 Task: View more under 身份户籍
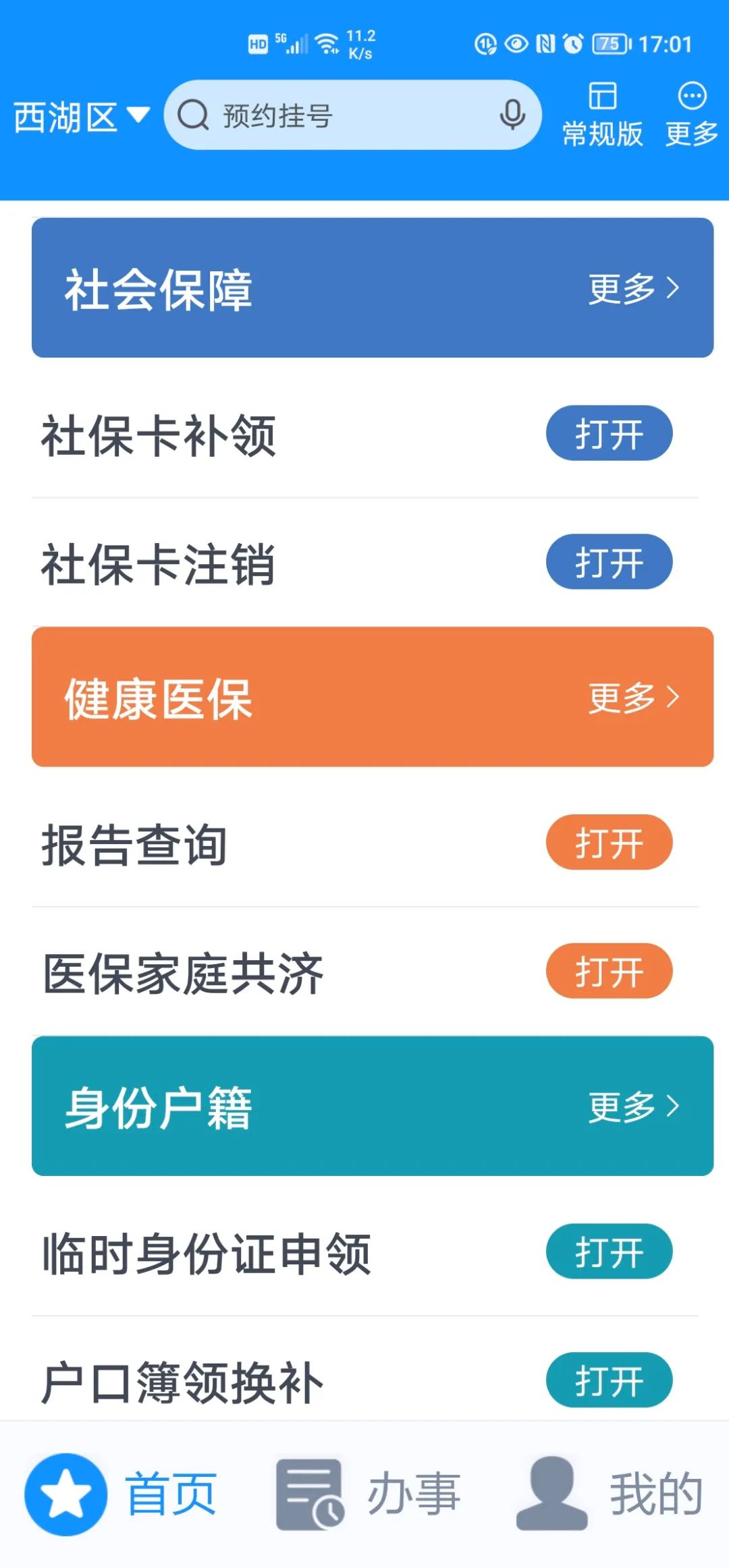(x=633, y=1107)
